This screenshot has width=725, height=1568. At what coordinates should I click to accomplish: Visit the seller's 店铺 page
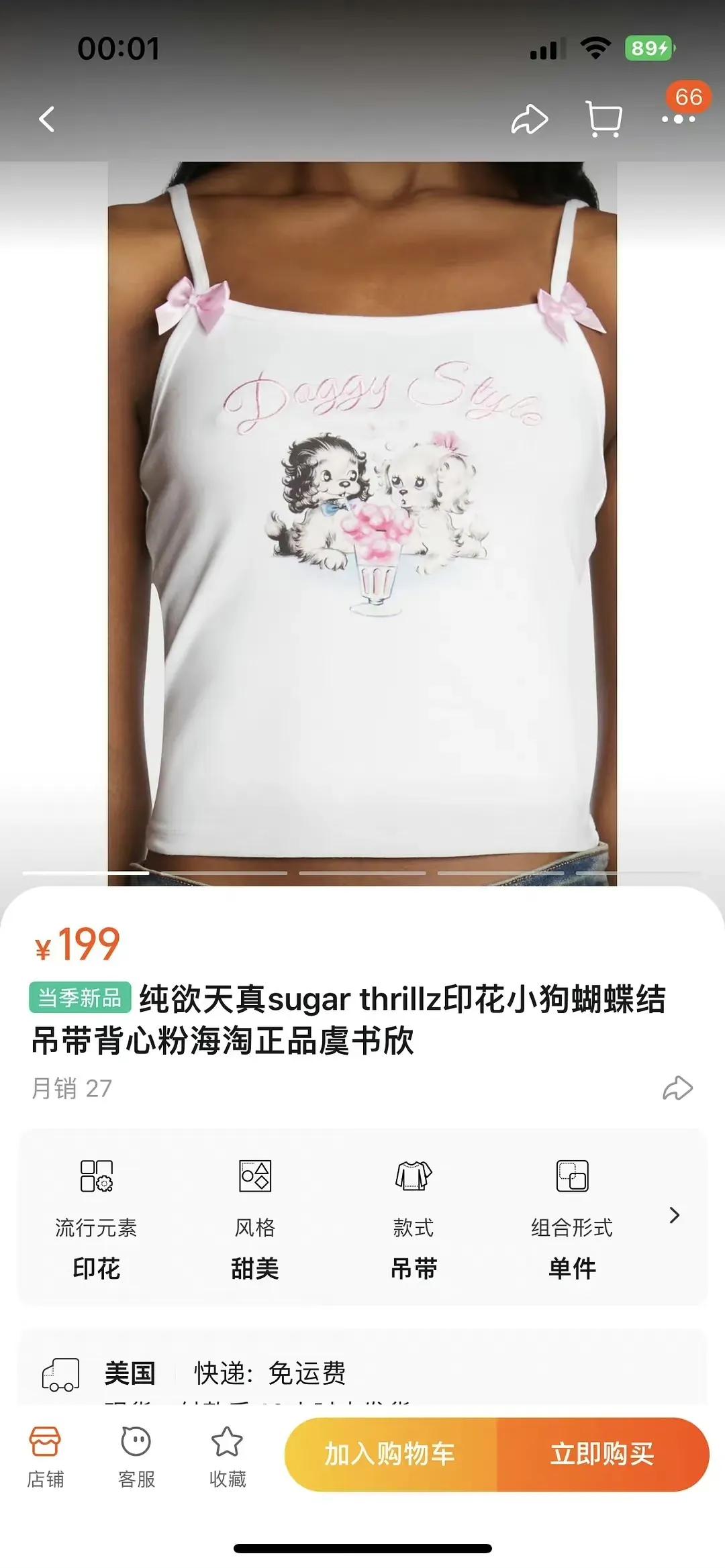click(45, 1457)
